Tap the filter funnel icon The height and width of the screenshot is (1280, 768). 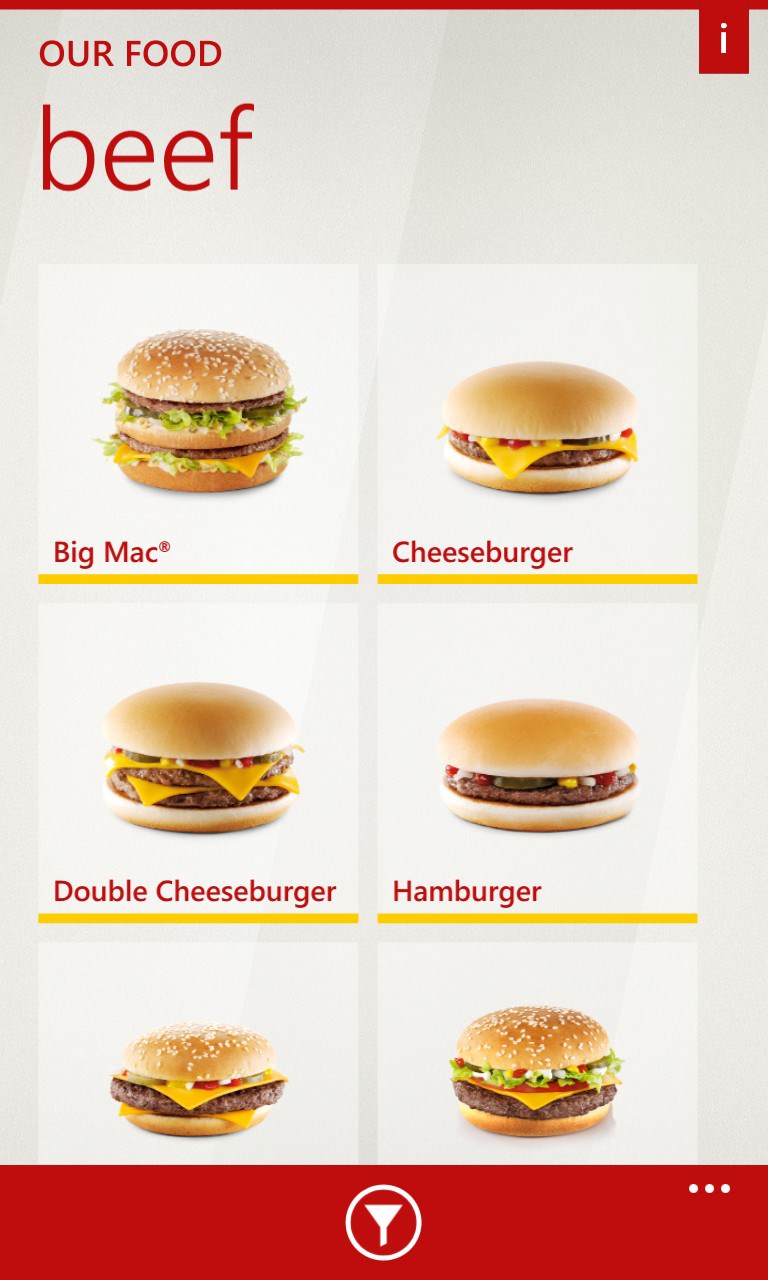384,1222
